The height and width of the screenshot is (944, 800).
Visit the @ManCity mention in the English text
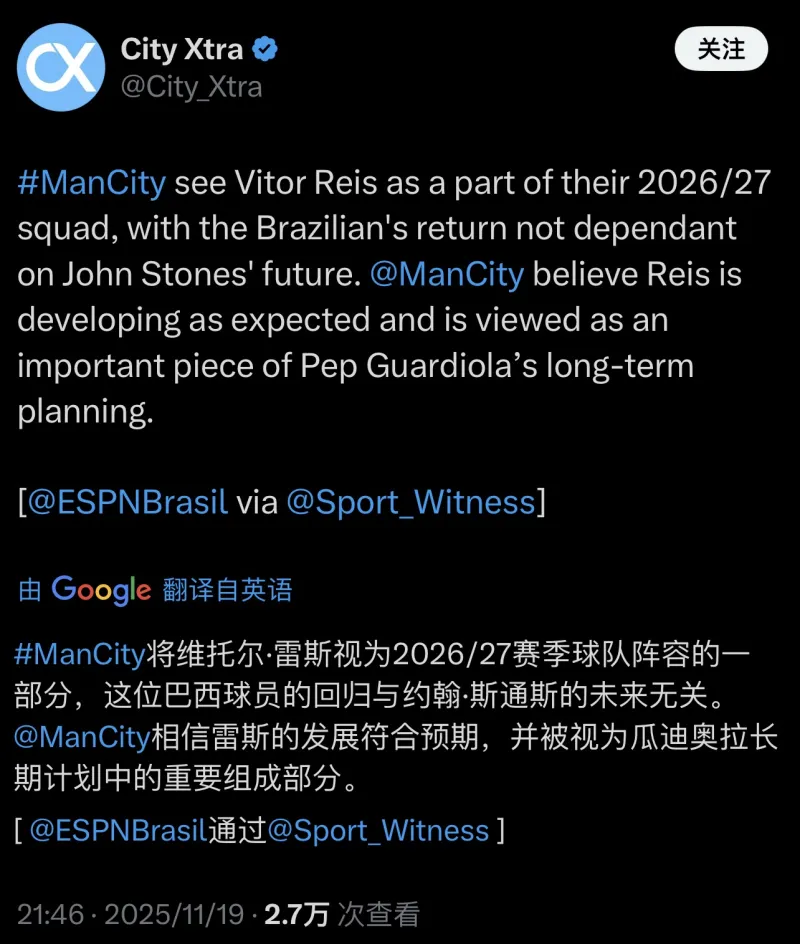pos(447,274)
